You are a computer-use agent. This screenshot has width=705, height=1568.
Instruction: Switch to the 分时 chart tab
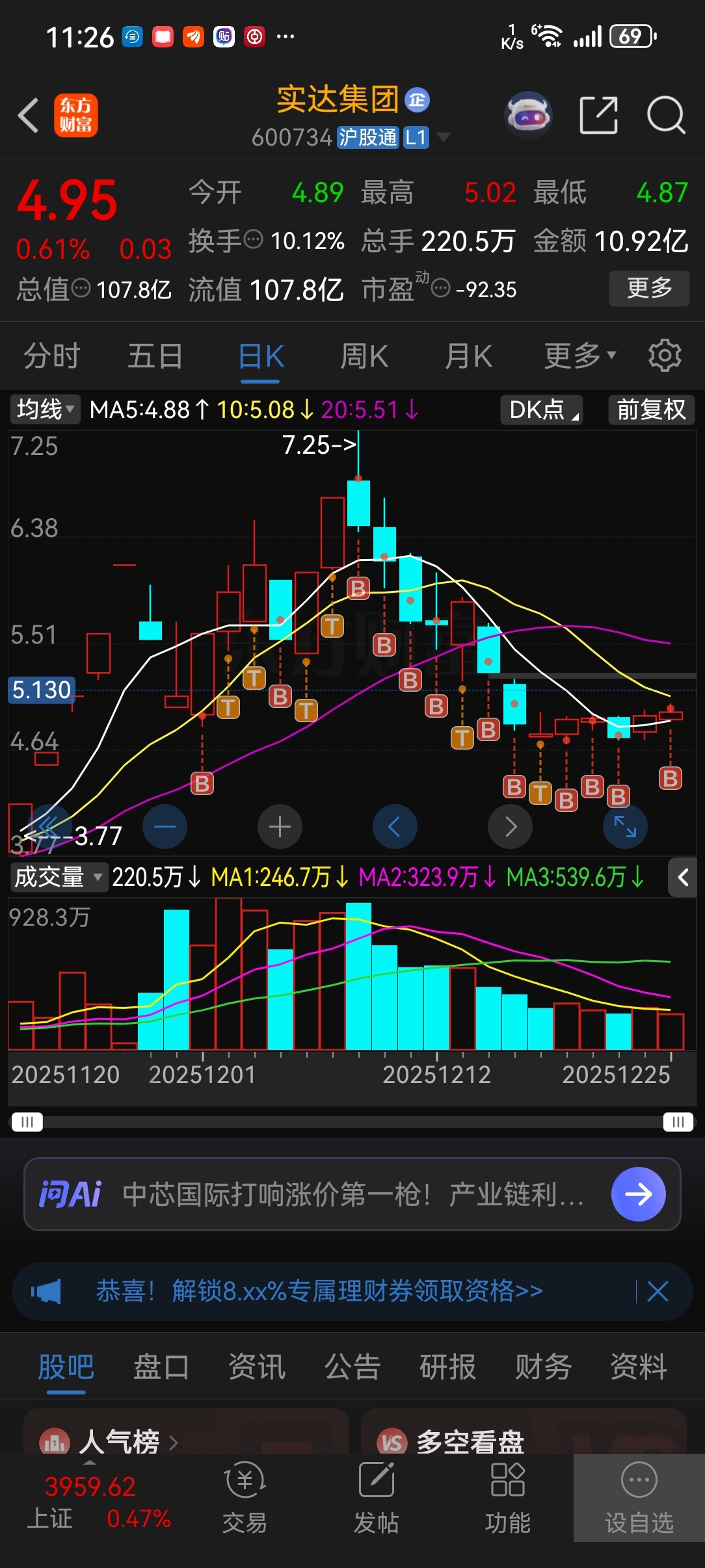point(51,356)
